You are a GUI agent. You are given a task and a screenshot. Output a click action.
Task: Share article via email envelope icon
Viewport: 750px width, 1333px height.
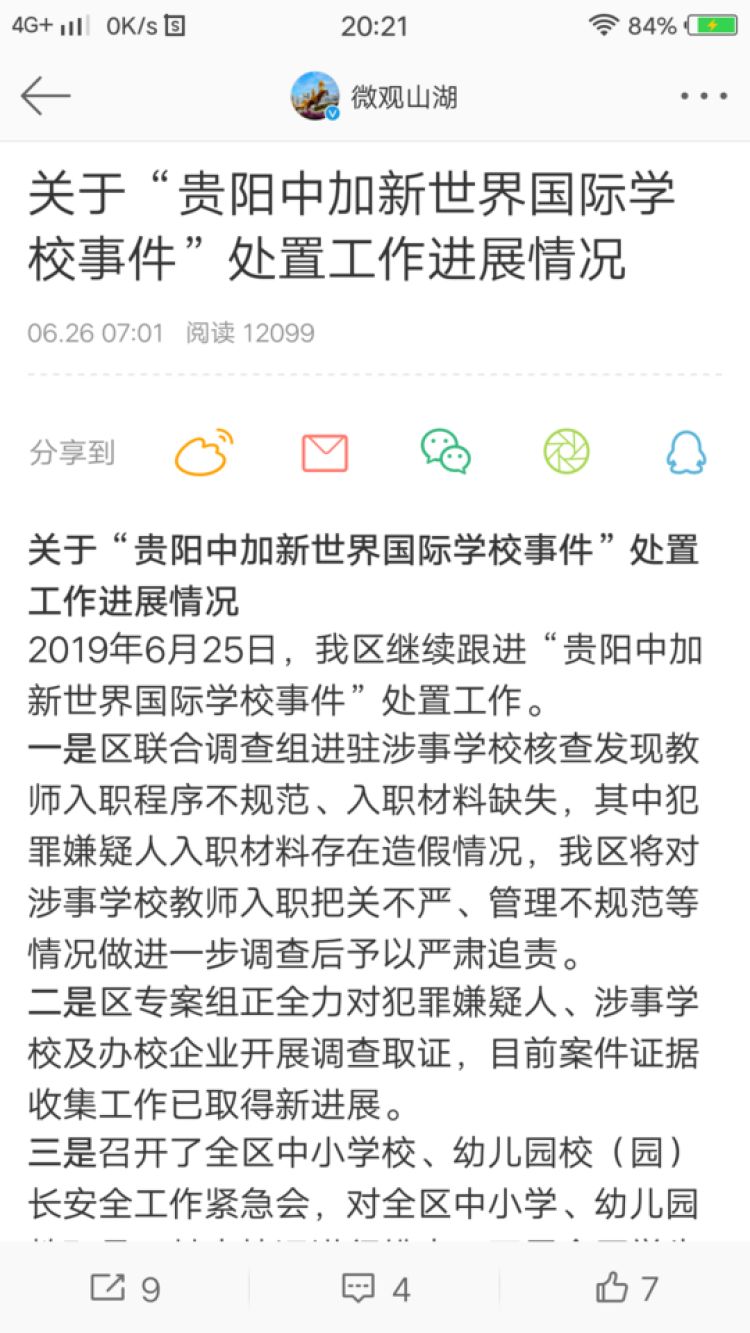pos(325,453)
